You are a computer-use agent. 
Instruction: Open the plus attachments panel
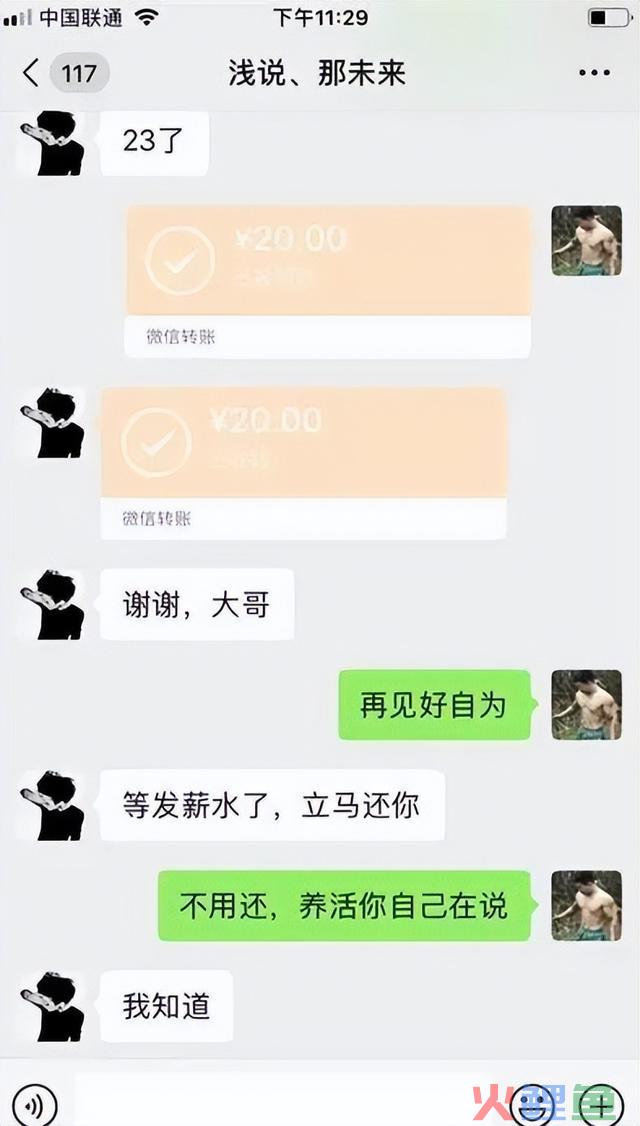[597, 1104]
